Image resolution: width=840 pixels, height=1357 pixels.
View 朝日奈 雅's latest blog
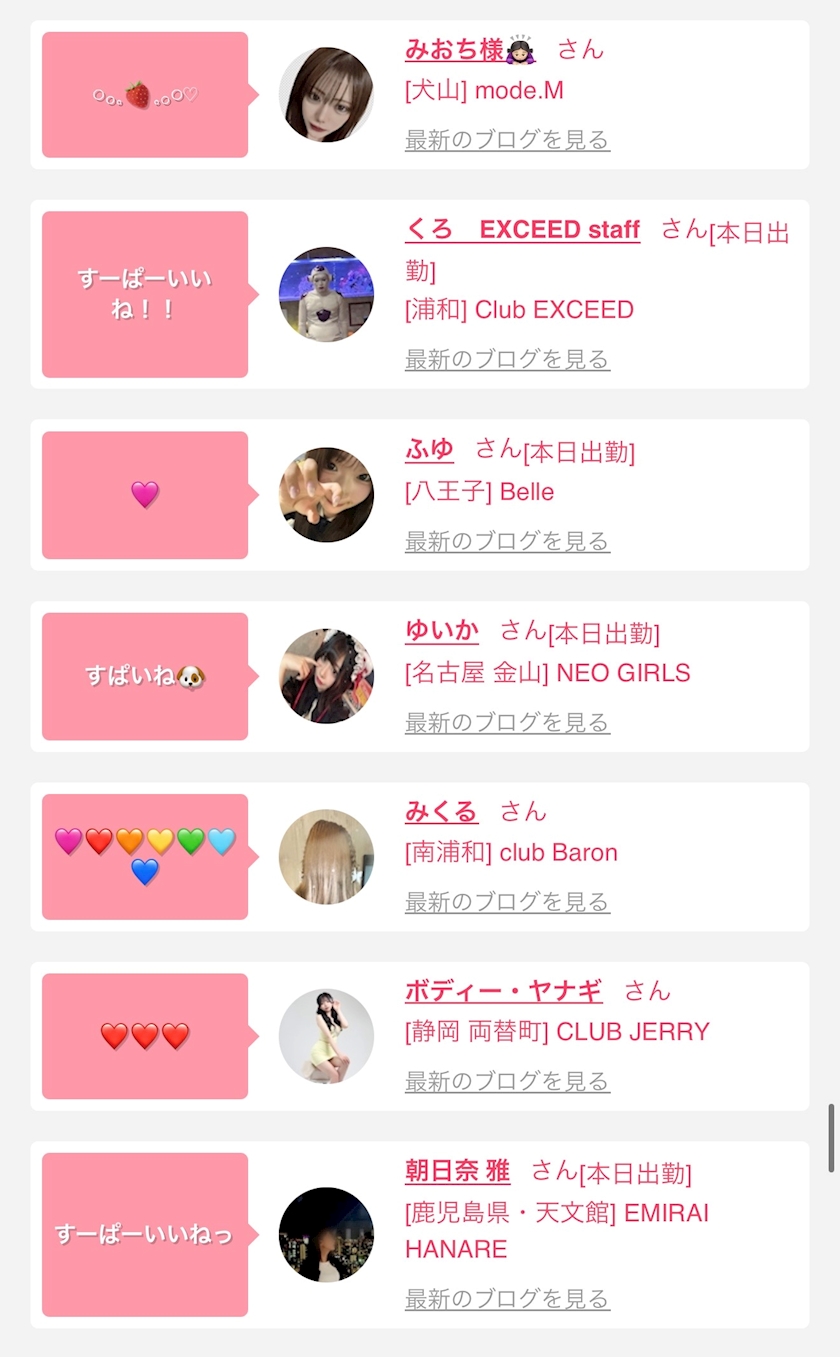click(x=507, y=1299)
